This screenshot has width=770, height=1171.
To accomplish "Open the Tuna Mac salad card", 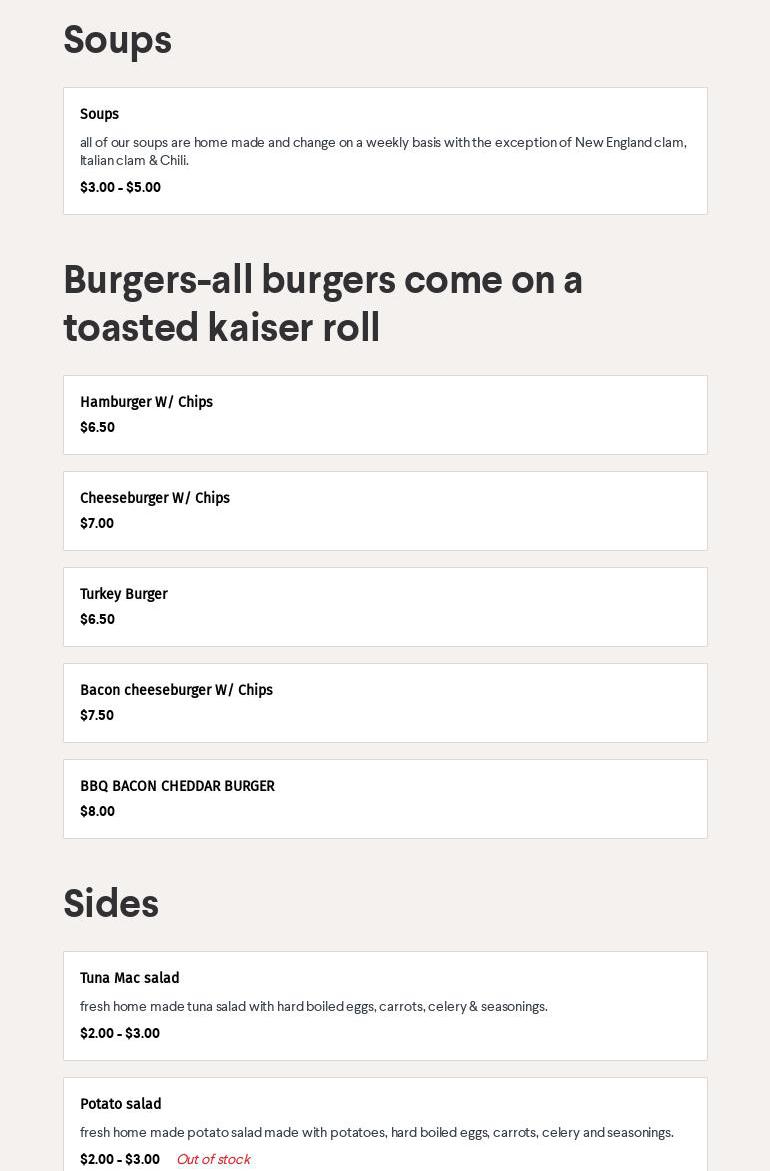I will (x=385, y=1005).
